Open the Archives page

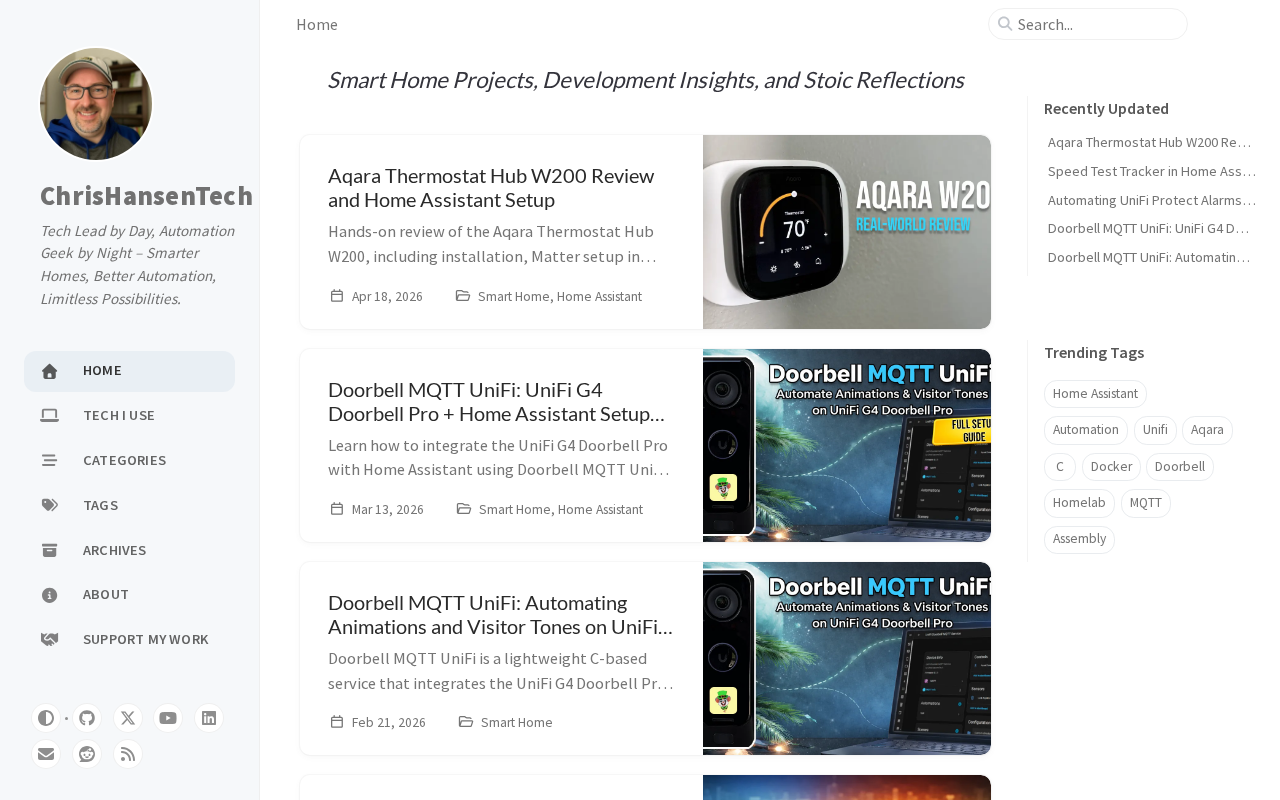(x=114, y=550)
